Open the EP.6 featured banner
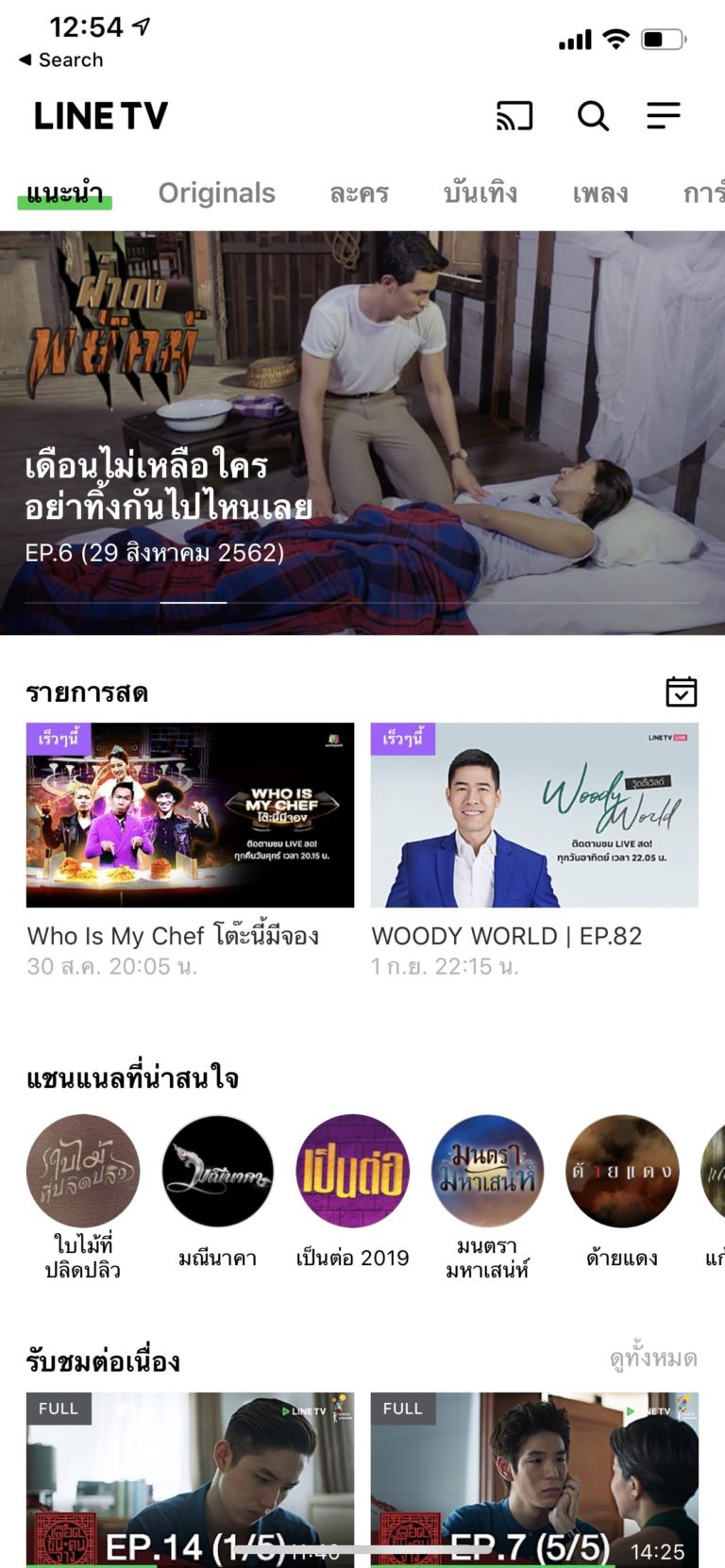The height and width of the screenshot is (1568, 725). pos(362,425)
